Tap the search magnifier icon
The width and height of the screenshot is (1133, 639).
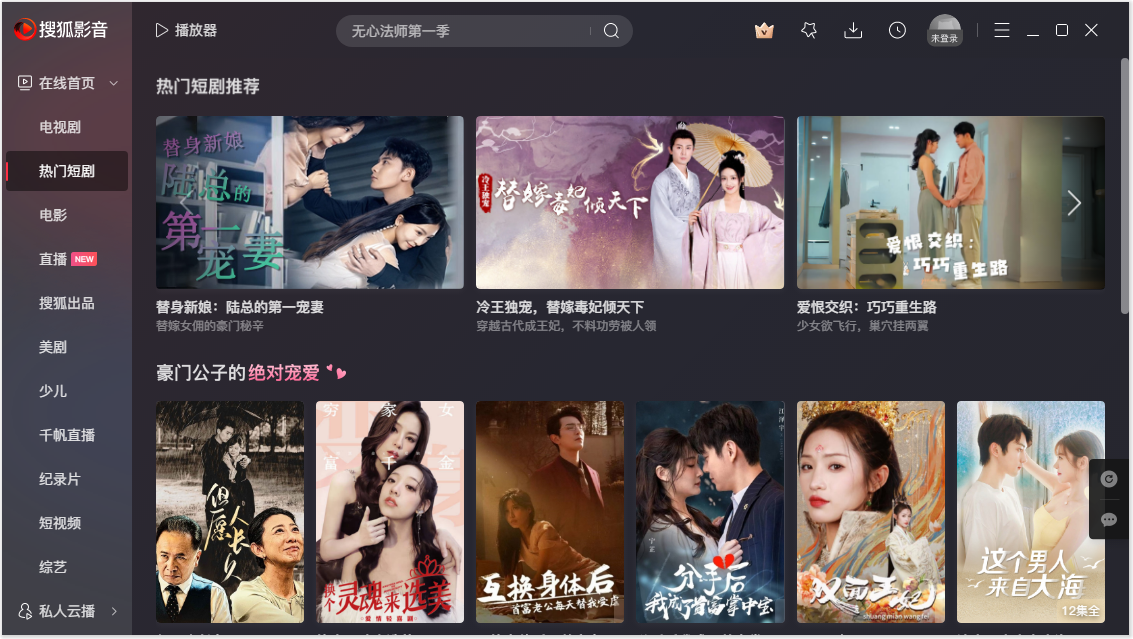pyautogui.click(x=612, y=31)
